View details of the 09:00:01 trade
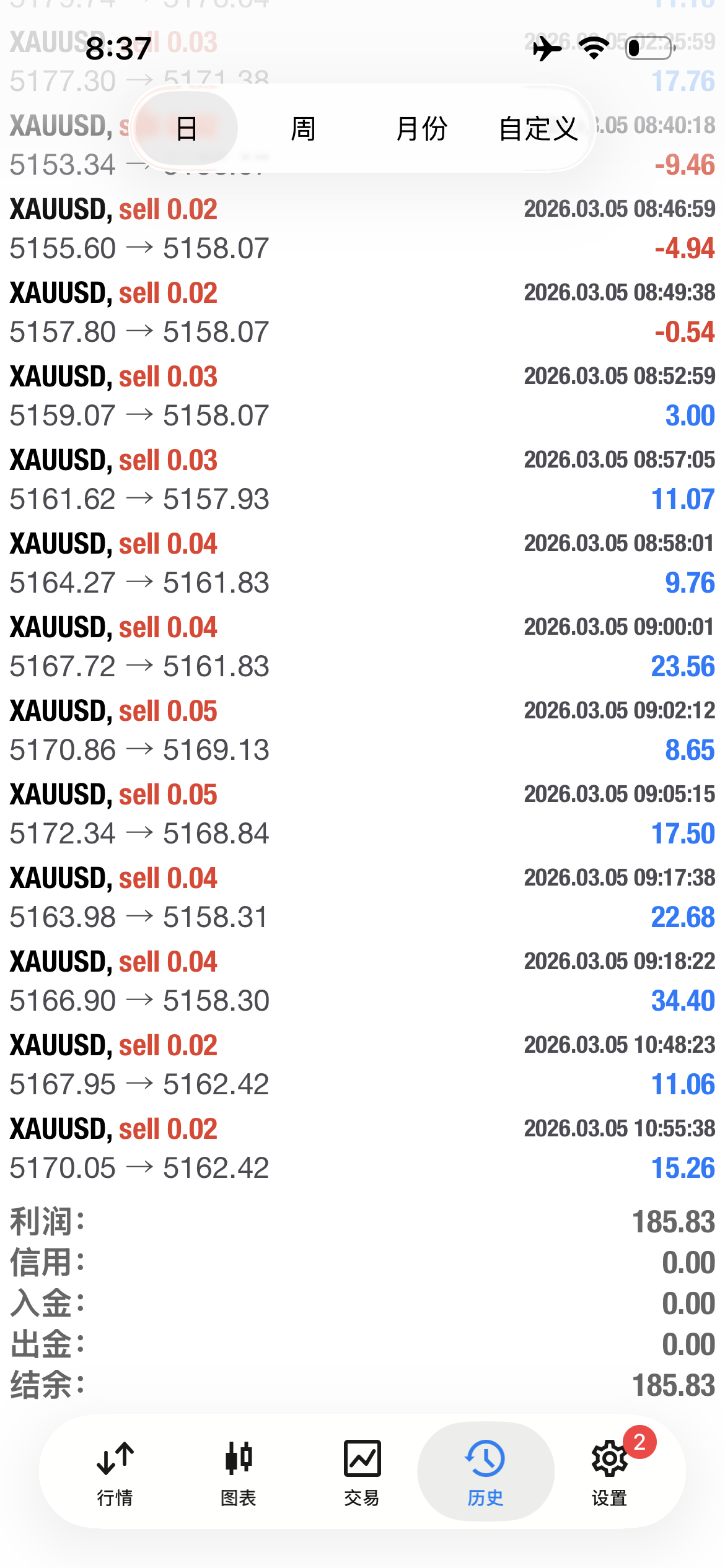Image resolution: width=725 pixels, height=1568 pixels. click(x=362, y=647)
